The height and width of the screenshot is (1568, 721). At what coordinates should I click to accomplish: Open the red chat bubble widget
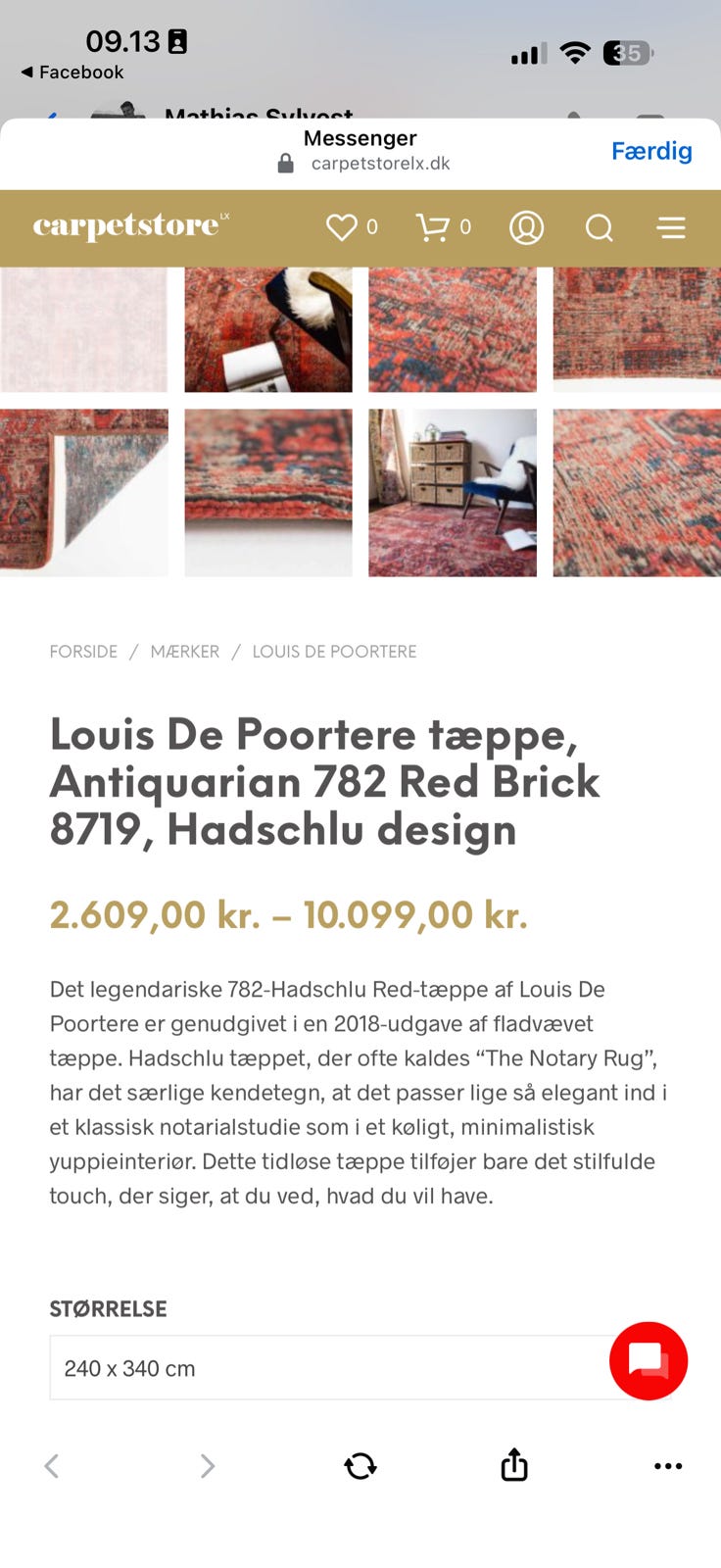pyautogui.click(x=649, y=1361)
